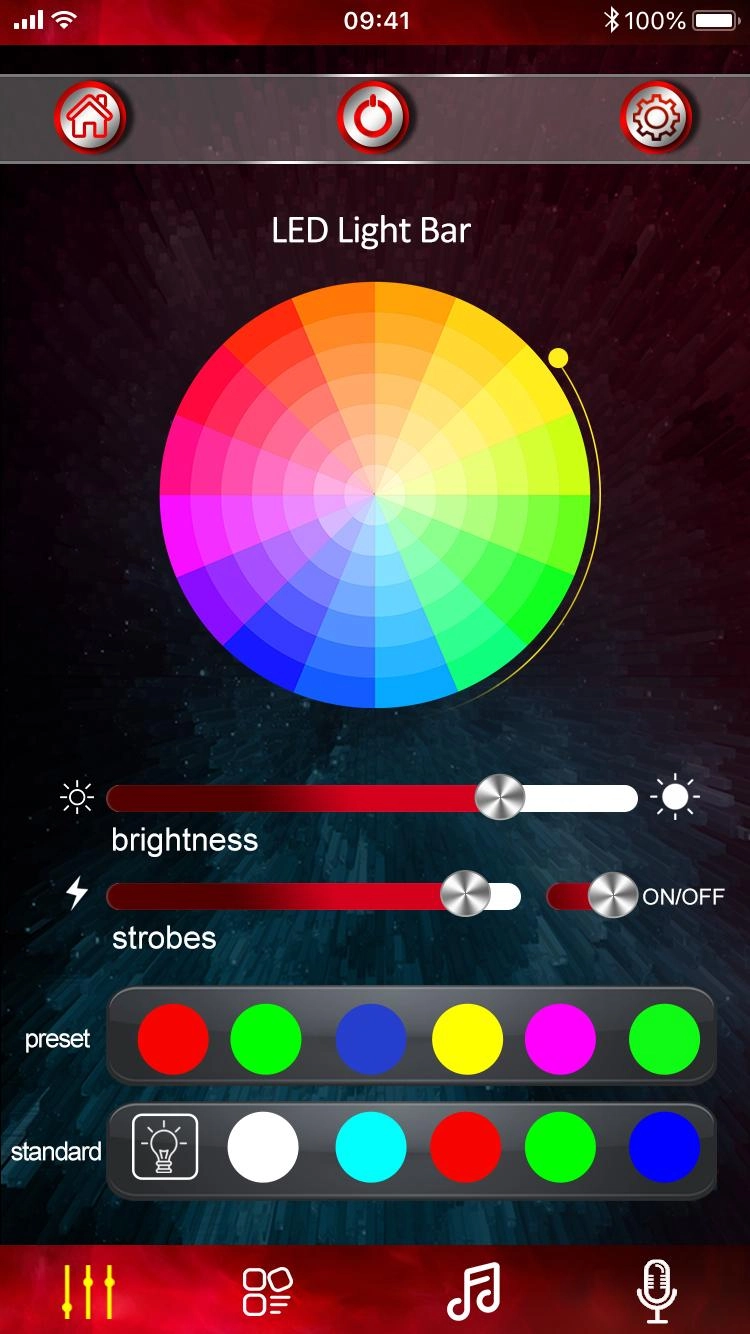Go to the home screen icon
Viewport: 750px width, 1334px height.
(90, 118)
